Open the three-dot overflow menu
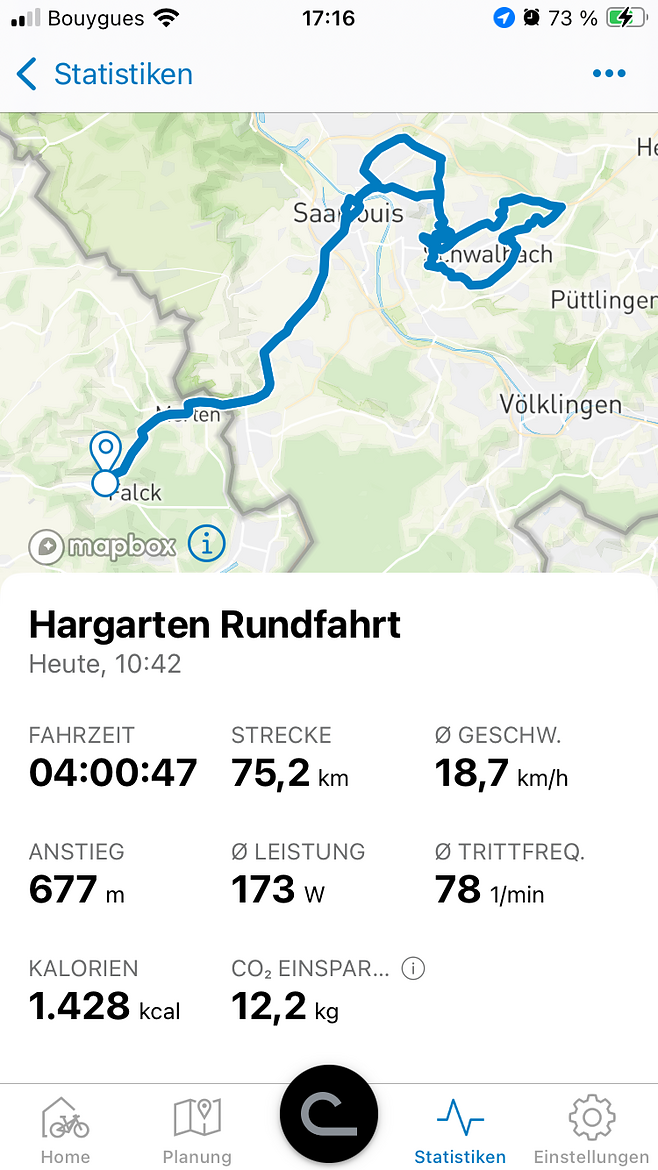 (609, 73)
